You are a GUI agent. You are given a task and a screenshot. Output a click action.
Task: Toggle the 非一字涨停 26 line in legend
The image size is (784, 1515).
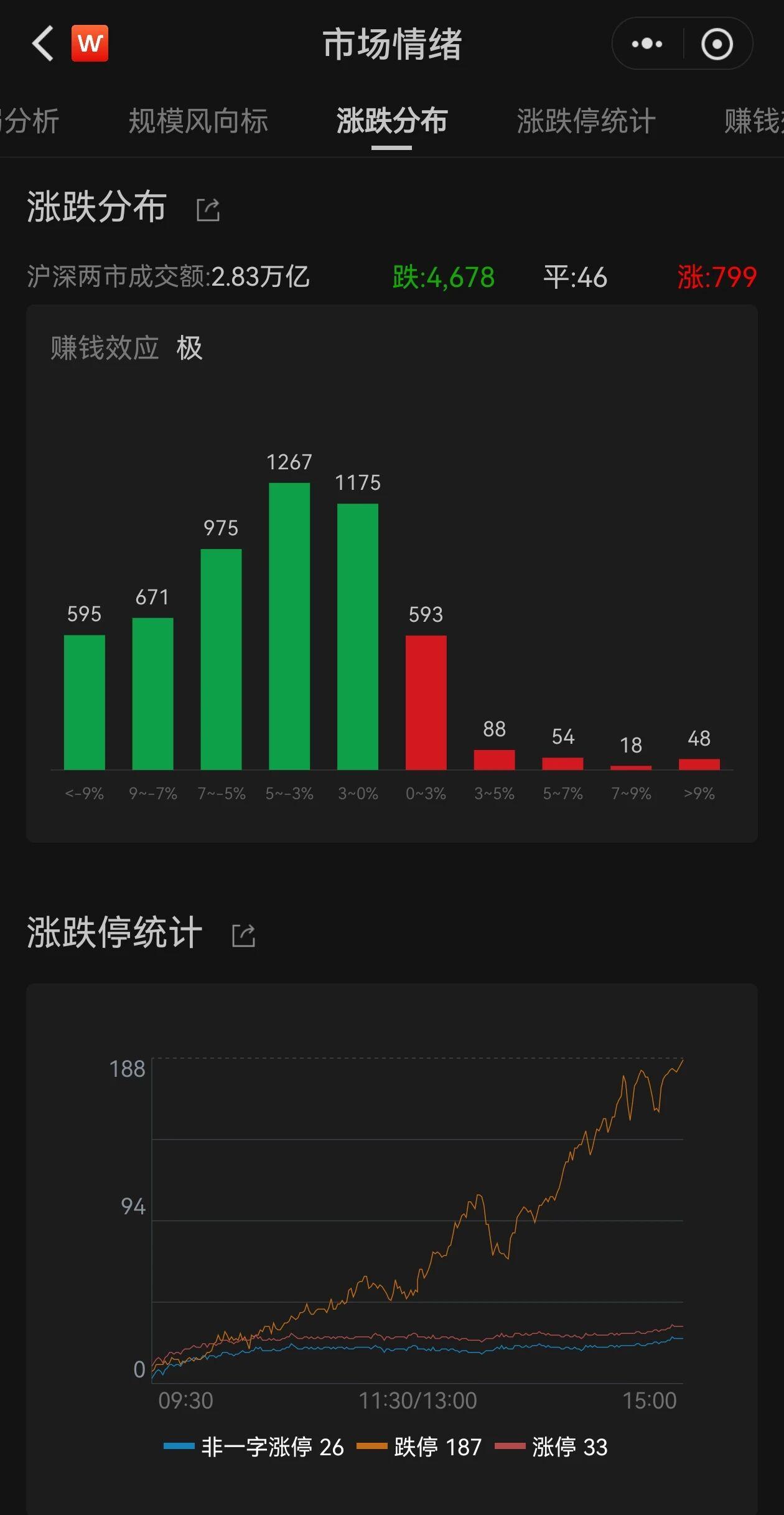click(254, 1447)
